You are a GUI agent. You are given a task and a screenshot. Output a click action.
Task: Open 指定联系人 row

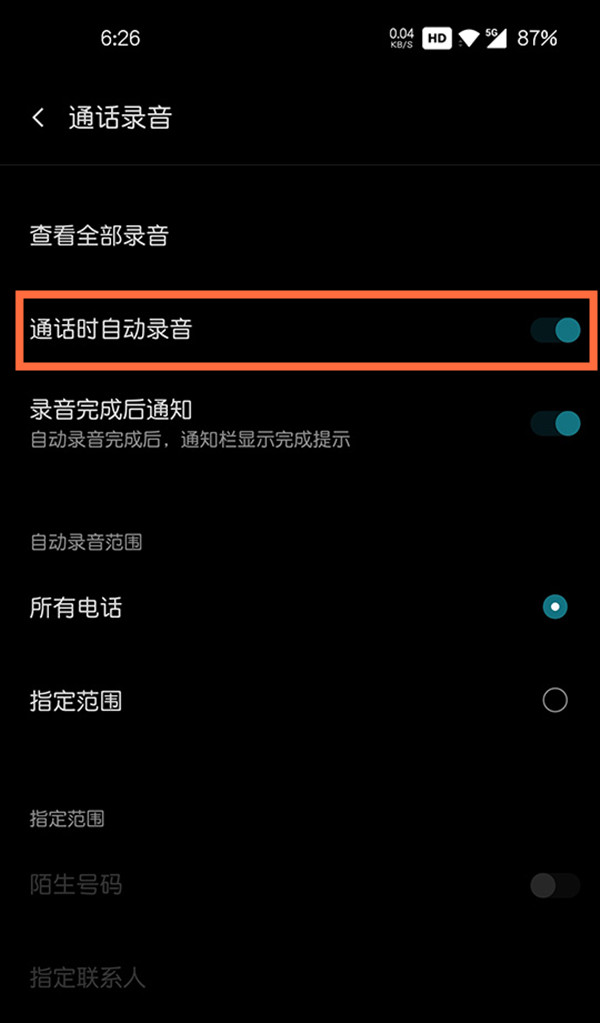88,977
